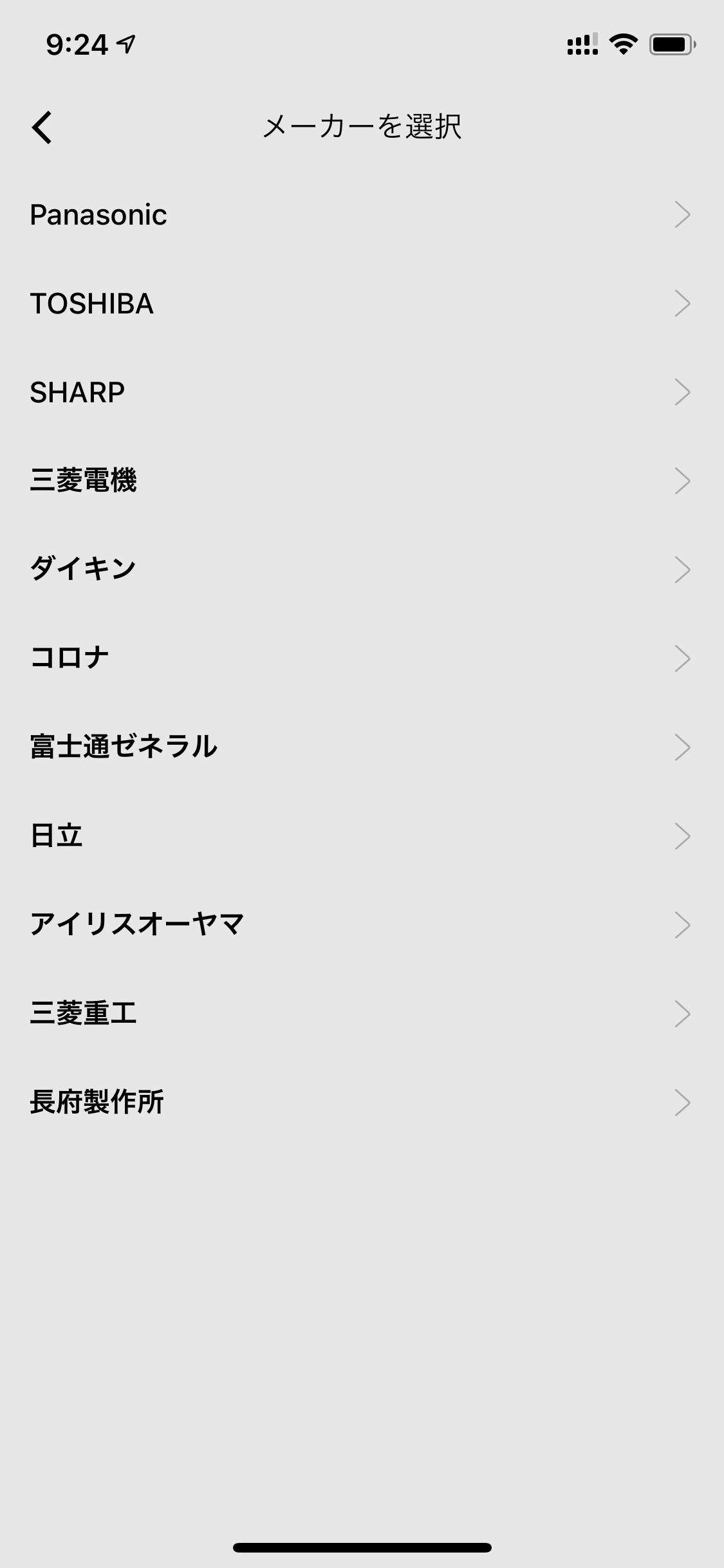
Task: Select 長府製作所 manufacturer
Action: pyautogui.click(x=97, y=1103)
